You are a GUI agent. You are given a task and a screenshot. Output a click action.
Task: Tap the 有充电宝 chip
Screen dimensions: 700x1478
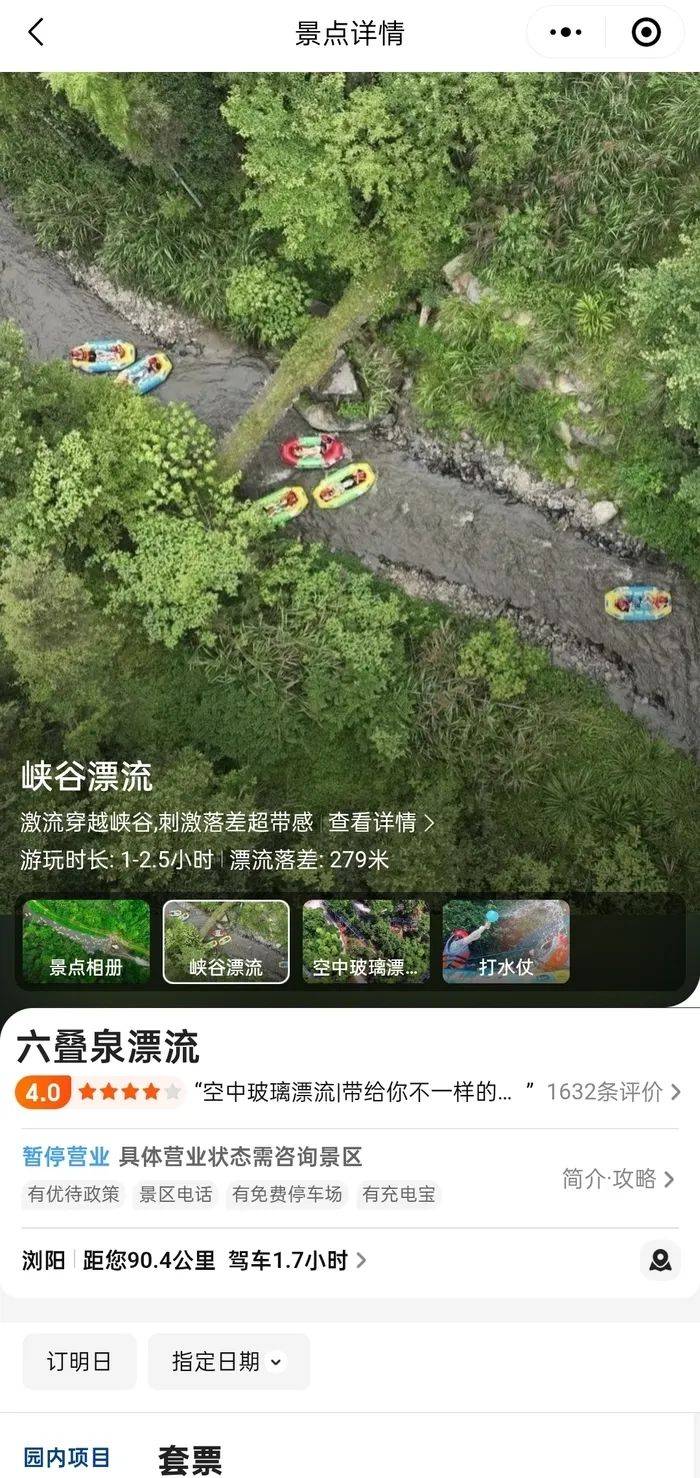pos(398,1194)
